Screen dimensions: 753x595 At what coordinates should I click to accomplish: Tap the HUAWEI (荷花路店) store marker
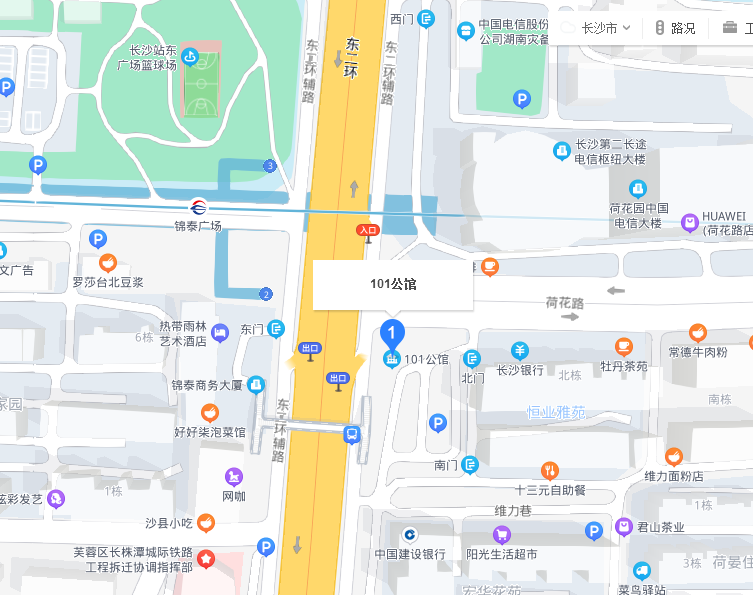690,222
